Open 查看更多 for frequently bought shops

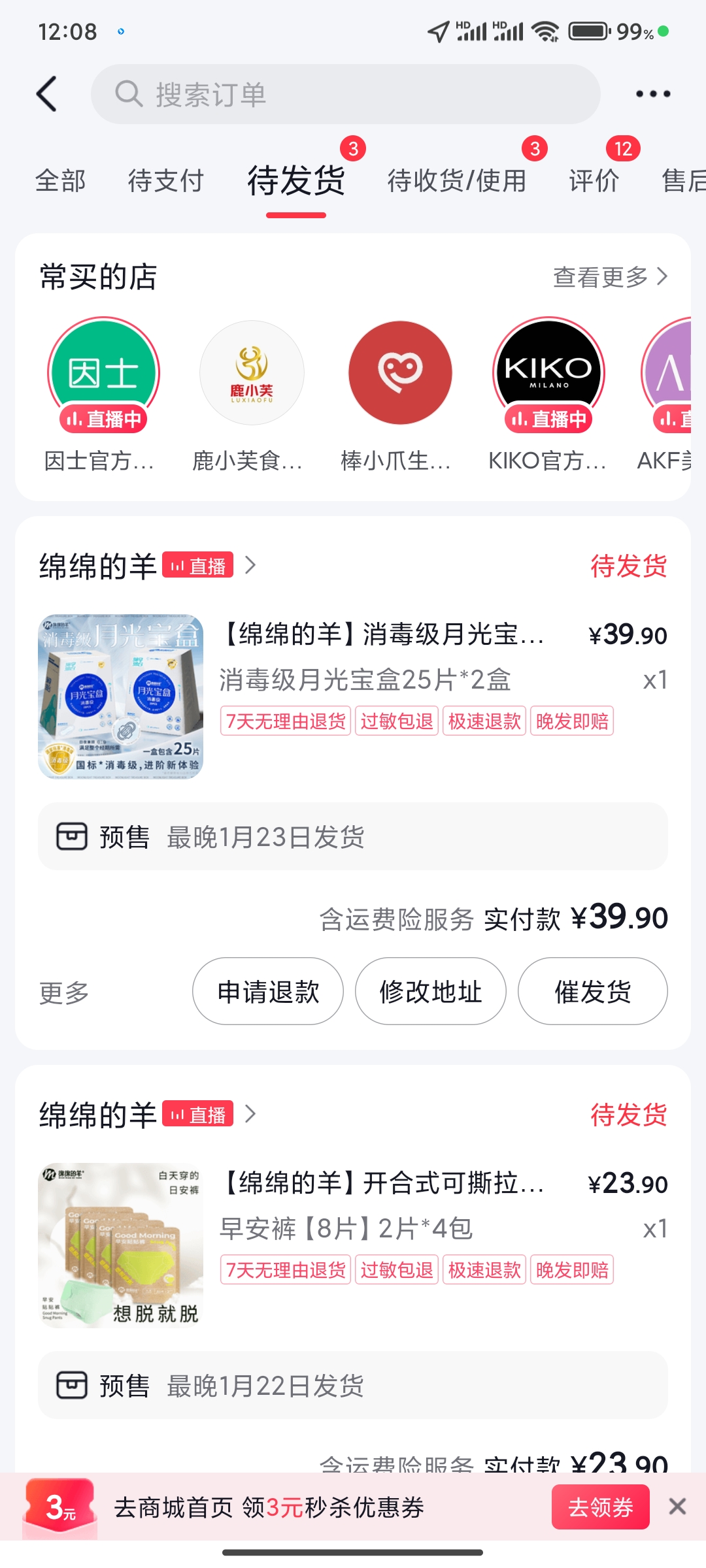click(611, 277)
